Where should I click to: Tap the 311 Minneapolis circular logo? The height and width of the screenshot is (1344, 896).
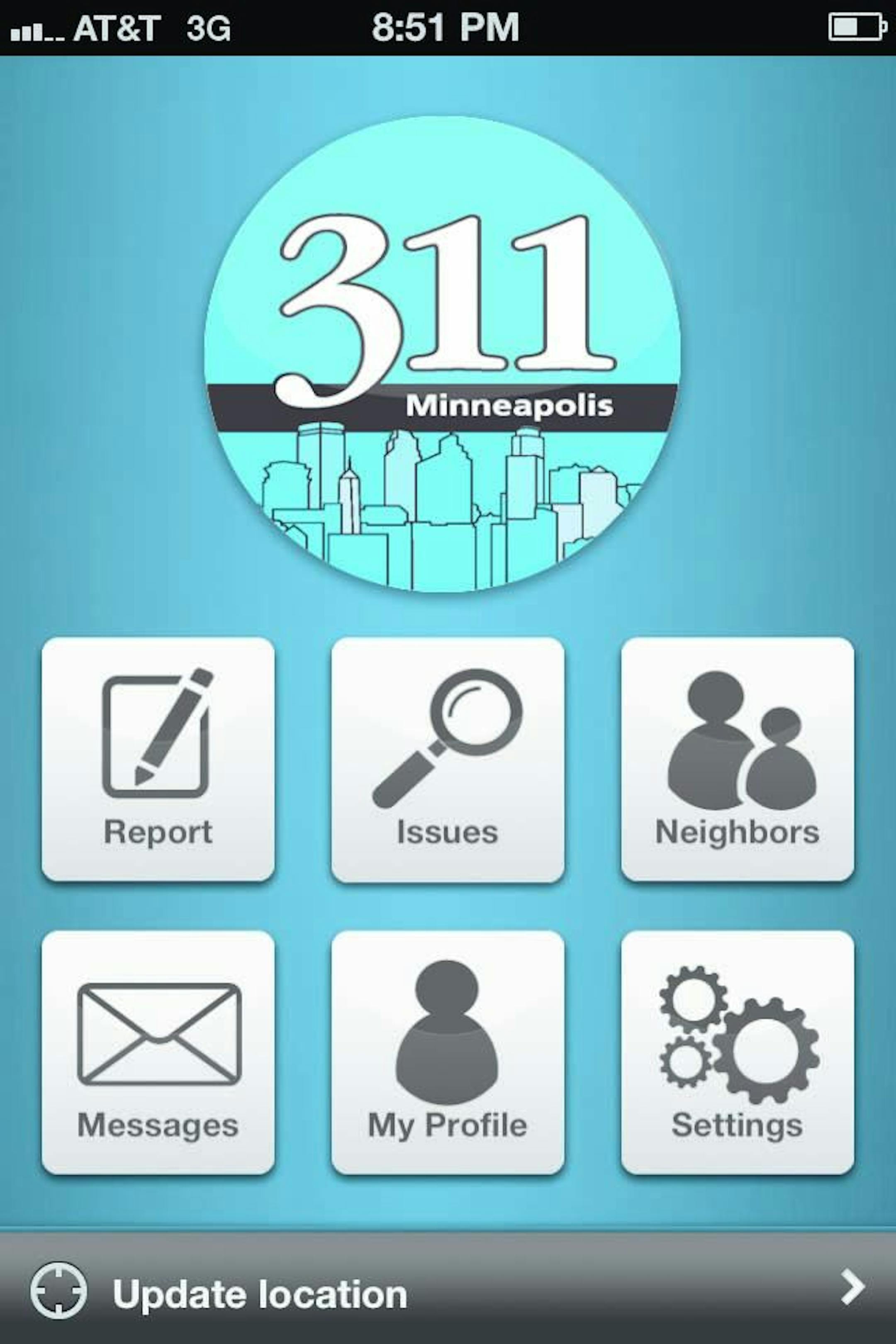point(448,354)
